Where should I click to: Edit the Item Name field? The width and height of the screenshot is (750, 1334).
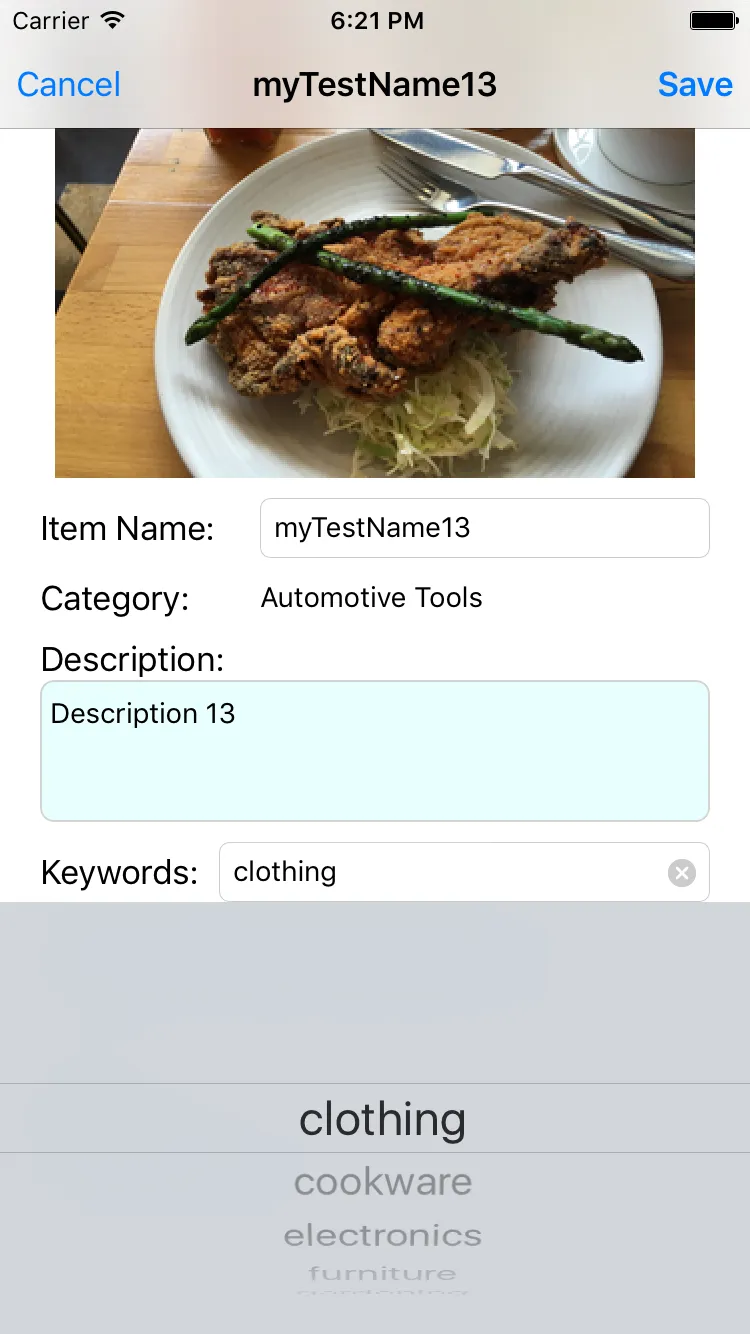pyautogui.click(x=484, y=528)
